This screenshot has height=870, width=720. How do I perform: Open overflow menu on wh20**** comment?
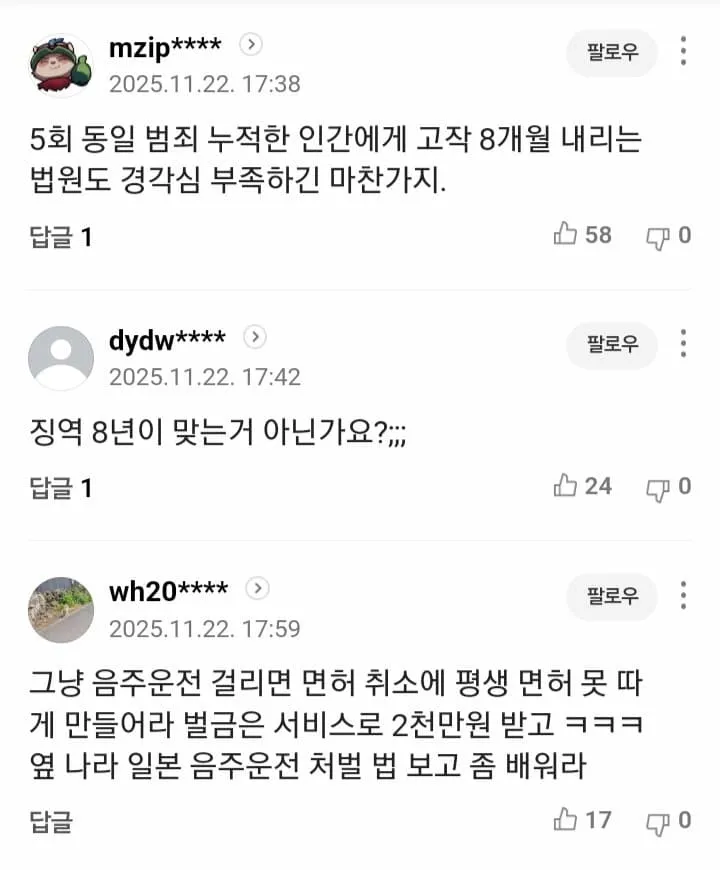(683, 595)
